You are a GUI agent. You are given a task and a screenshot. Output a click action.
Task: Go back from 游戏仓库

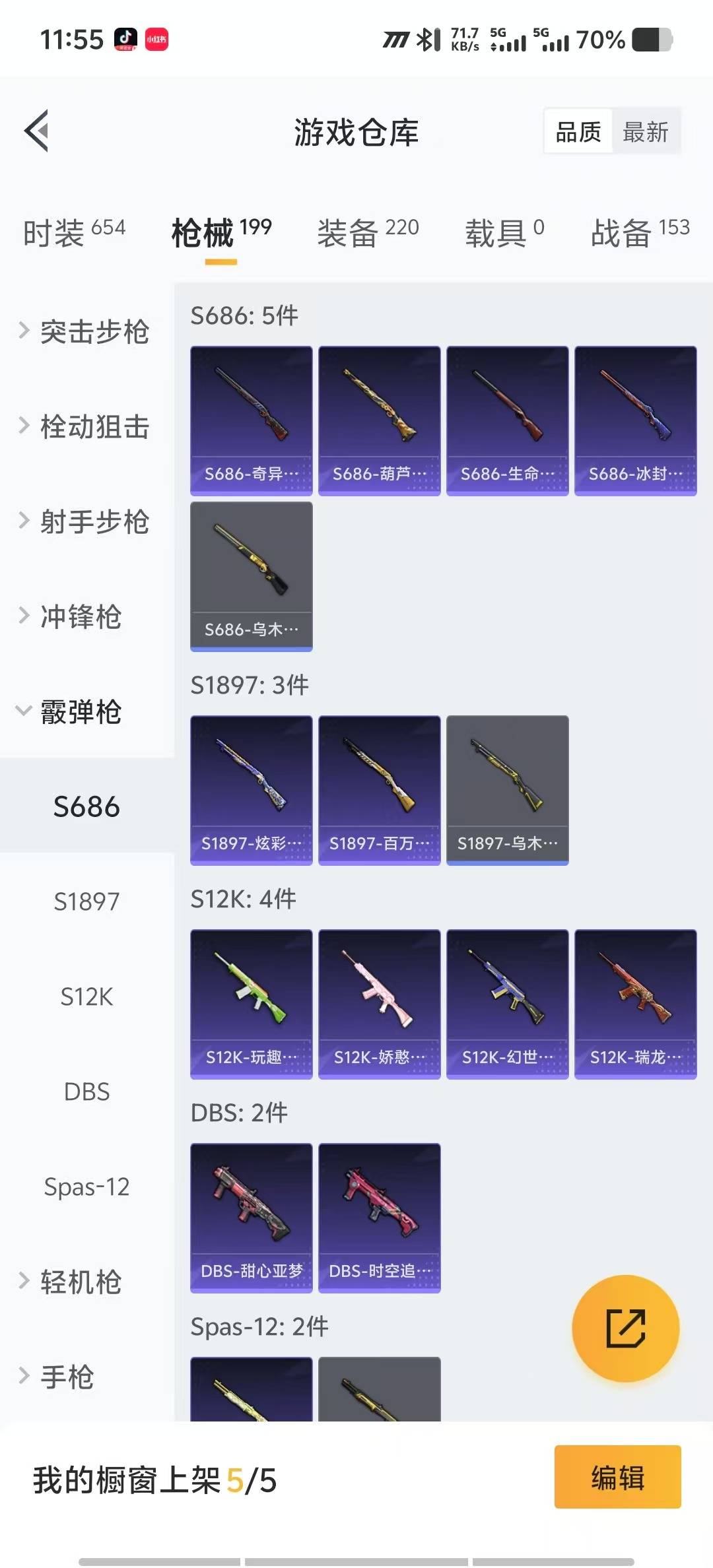[38, 131]
